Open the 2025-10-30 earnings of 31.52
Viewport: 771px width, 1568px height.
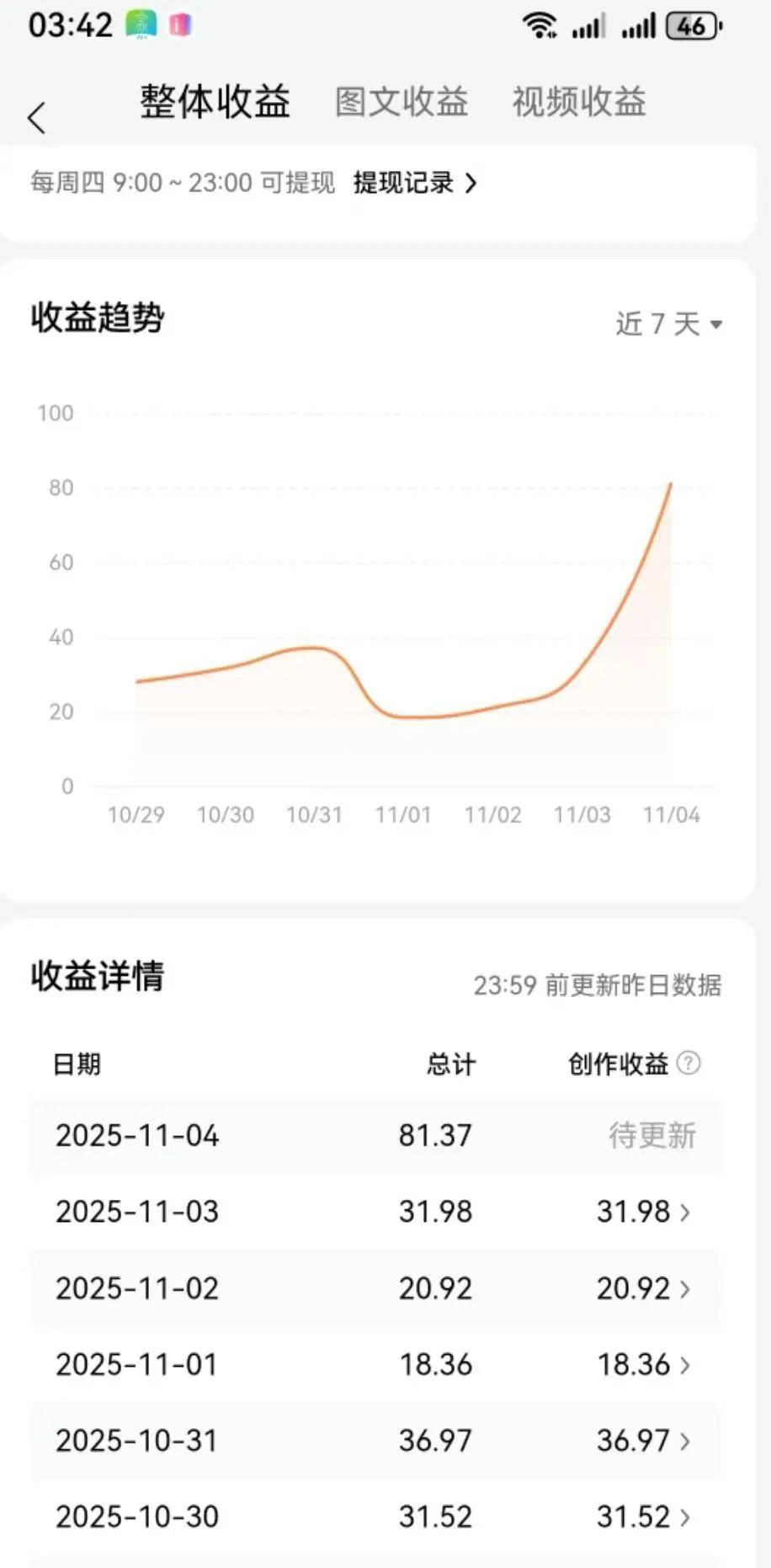point(644,1517)
